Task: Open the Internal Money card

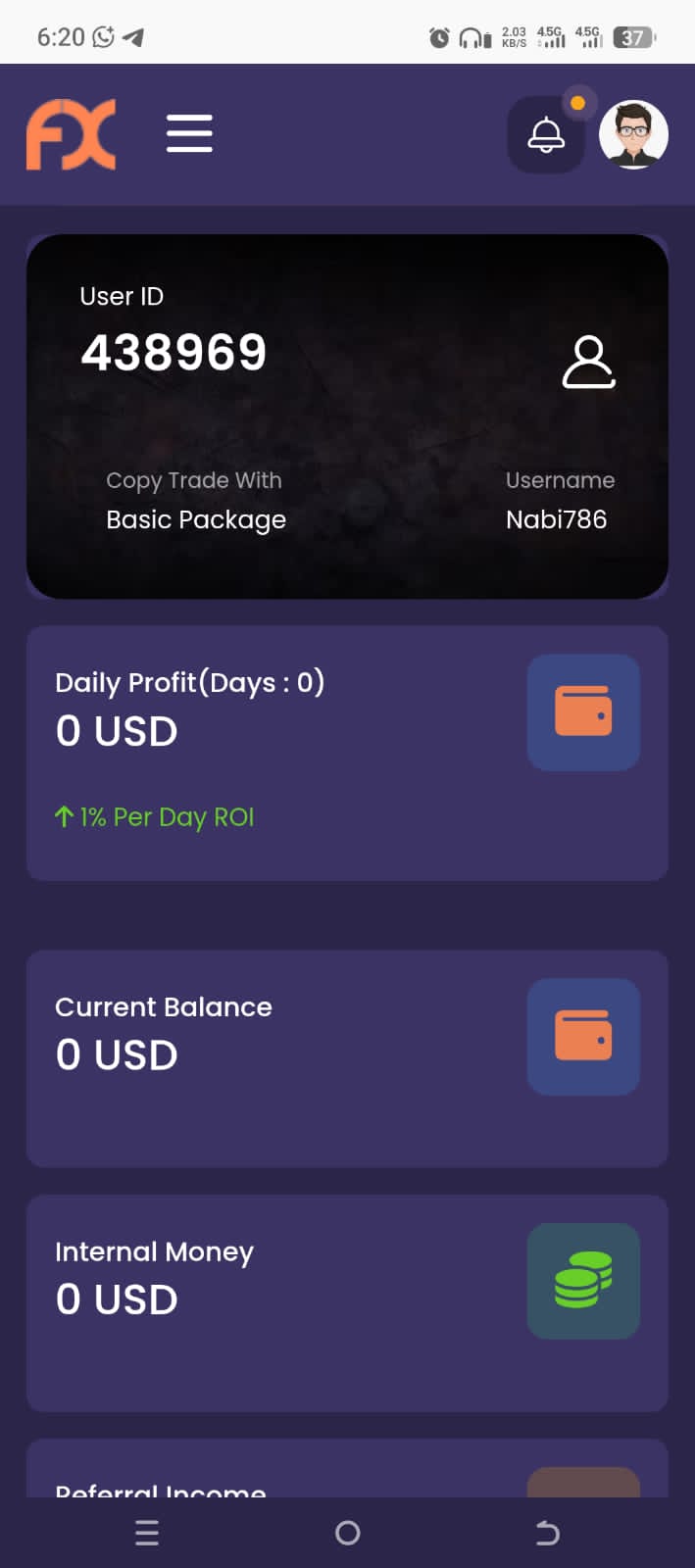Action: click(347, 1302)
